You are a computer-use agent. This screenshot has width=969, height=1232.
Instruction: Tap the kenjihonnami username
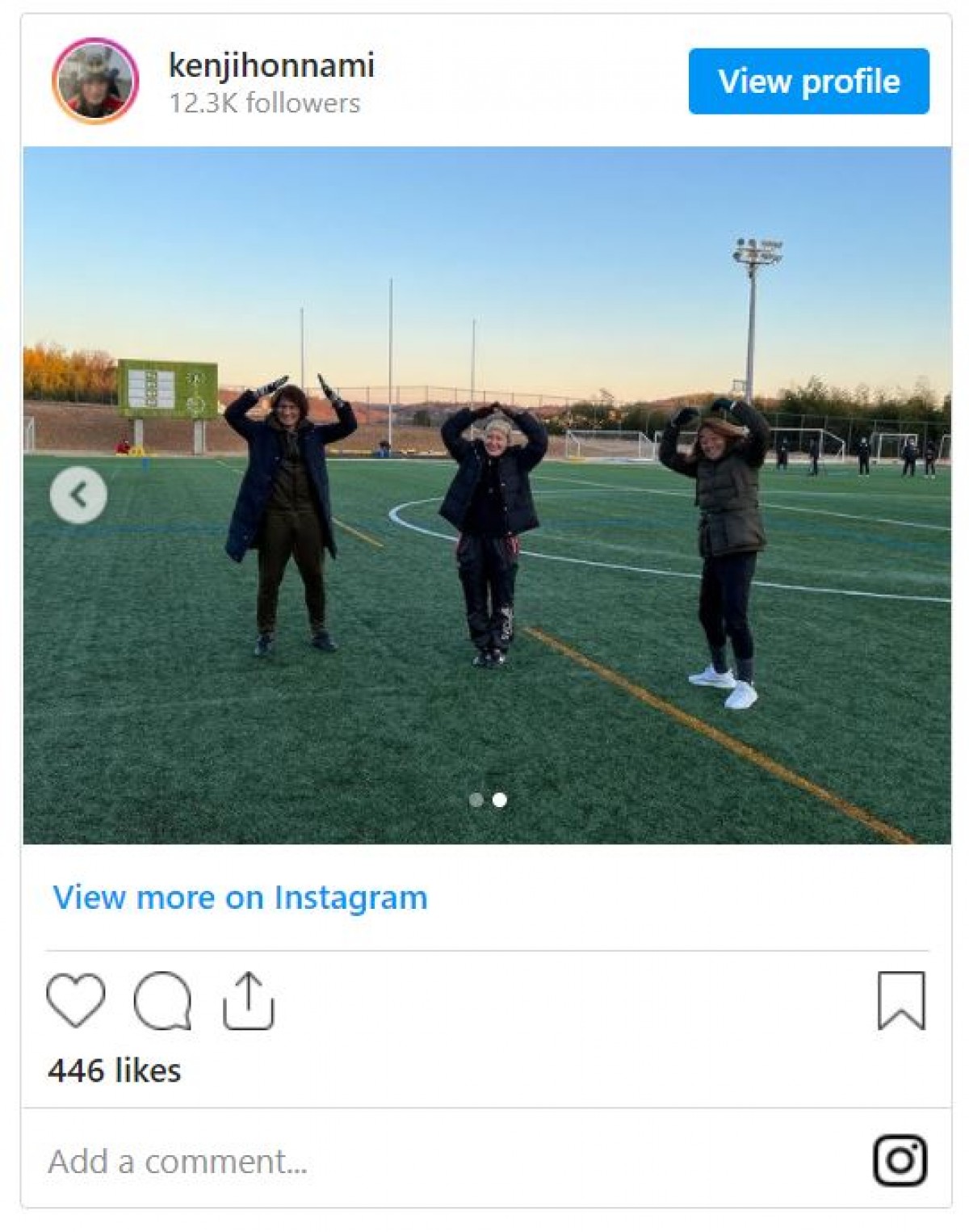pos(271,65)
